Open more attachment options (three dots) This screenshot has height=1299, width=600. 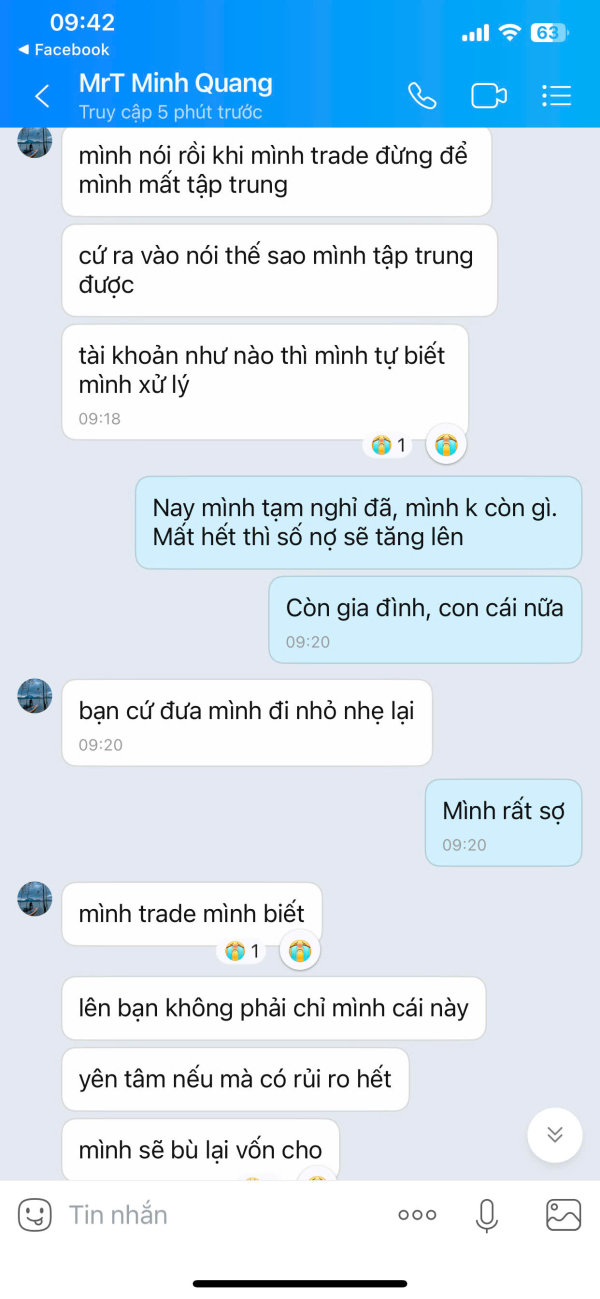[417, 1215]
